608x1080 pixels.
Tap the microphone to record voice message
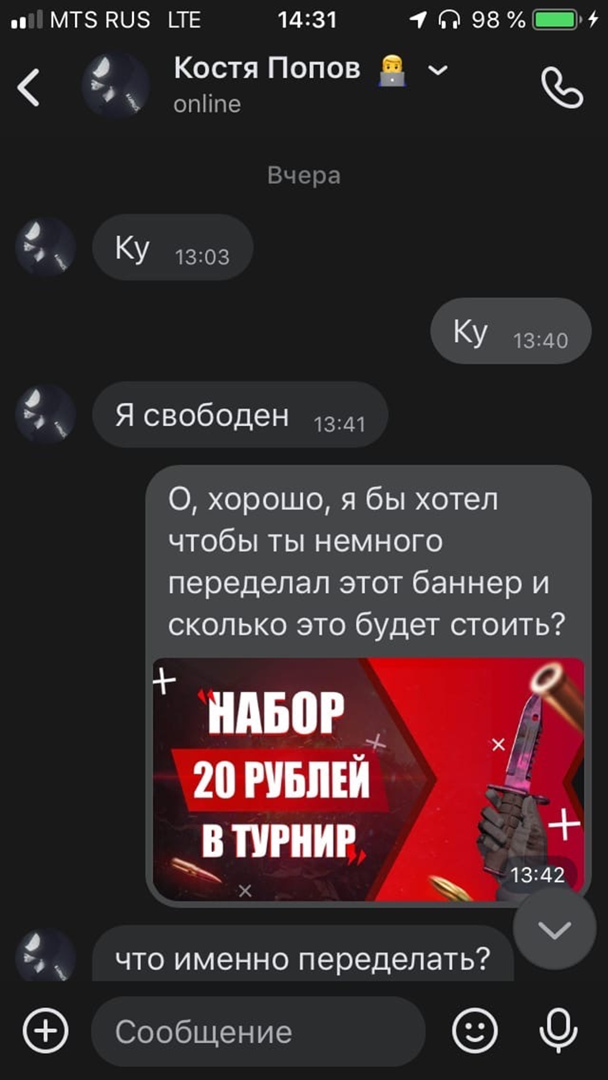pos(557,1030)
